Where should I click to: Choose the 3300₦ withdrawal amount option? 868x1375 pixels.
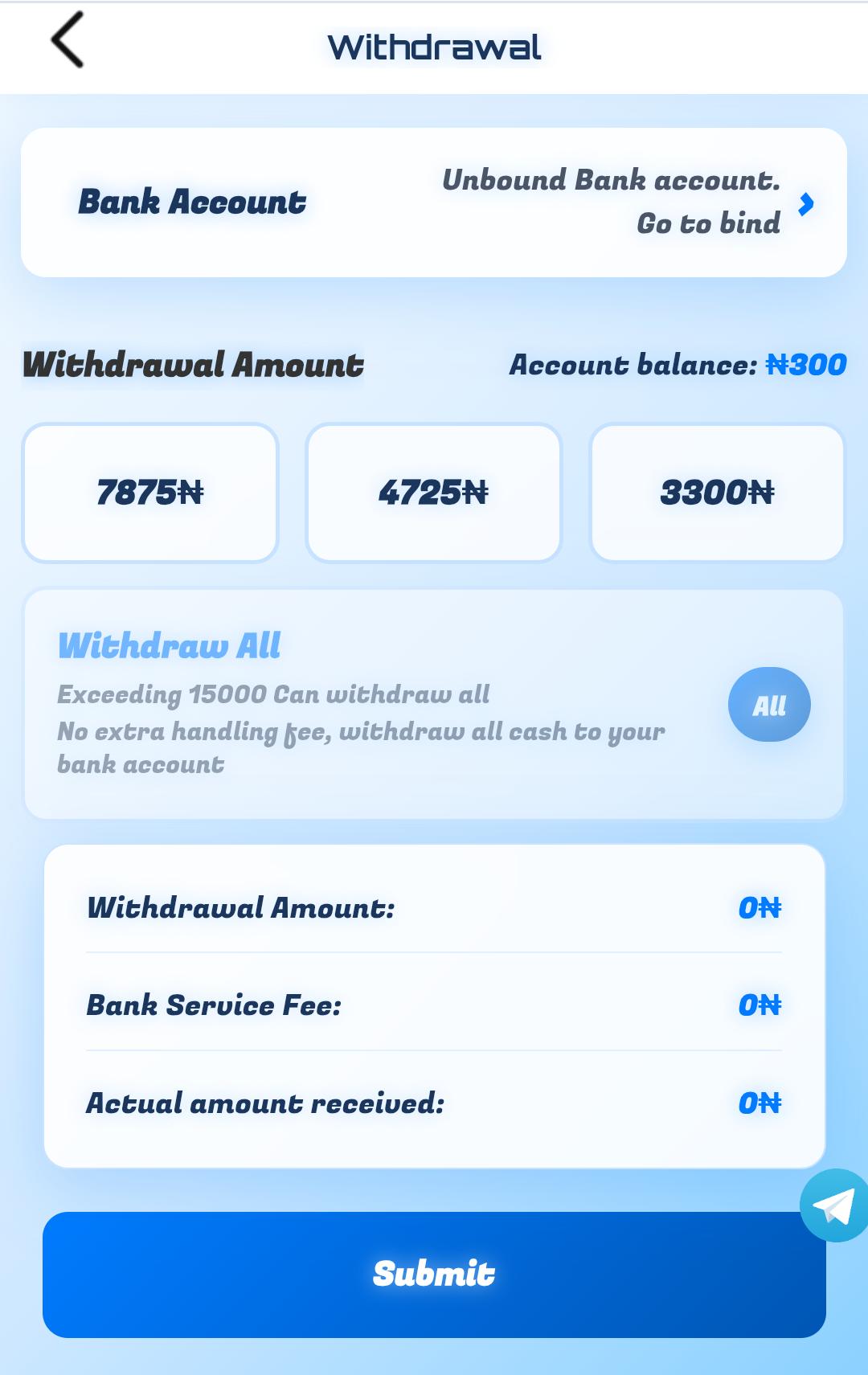(718, 493)
